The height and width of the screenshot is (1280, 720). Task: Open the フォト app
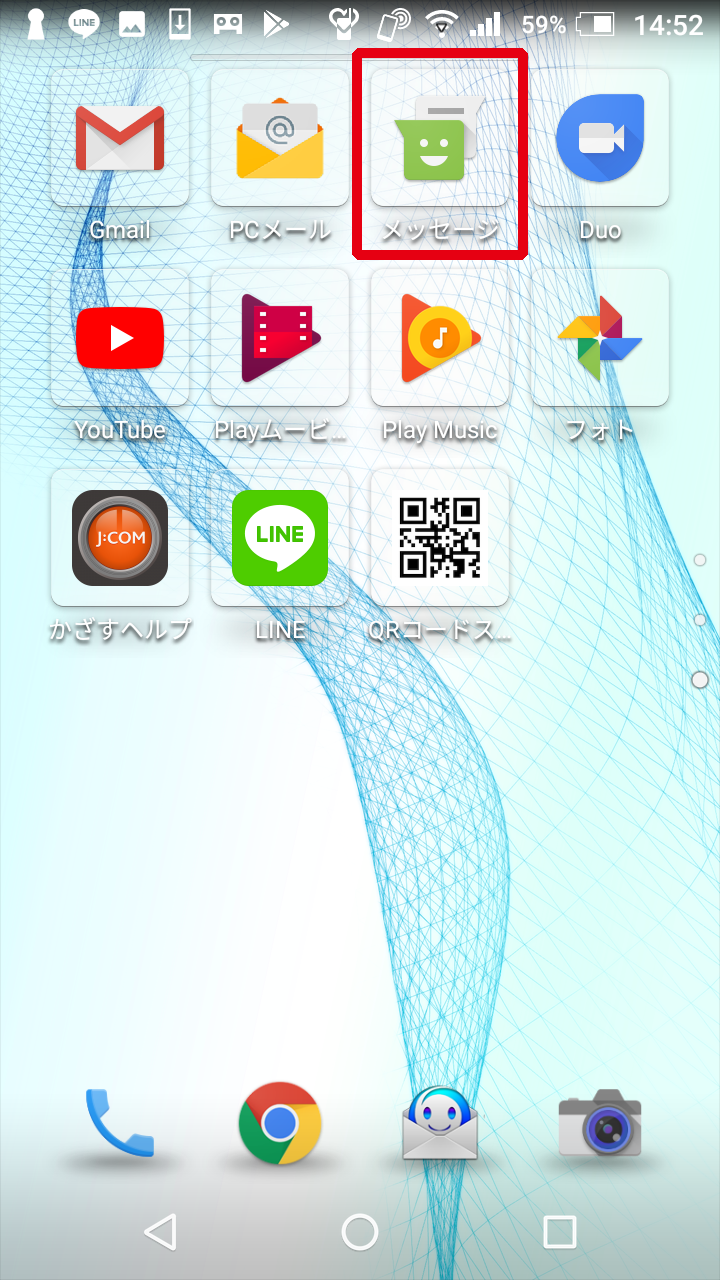[600, 338]
